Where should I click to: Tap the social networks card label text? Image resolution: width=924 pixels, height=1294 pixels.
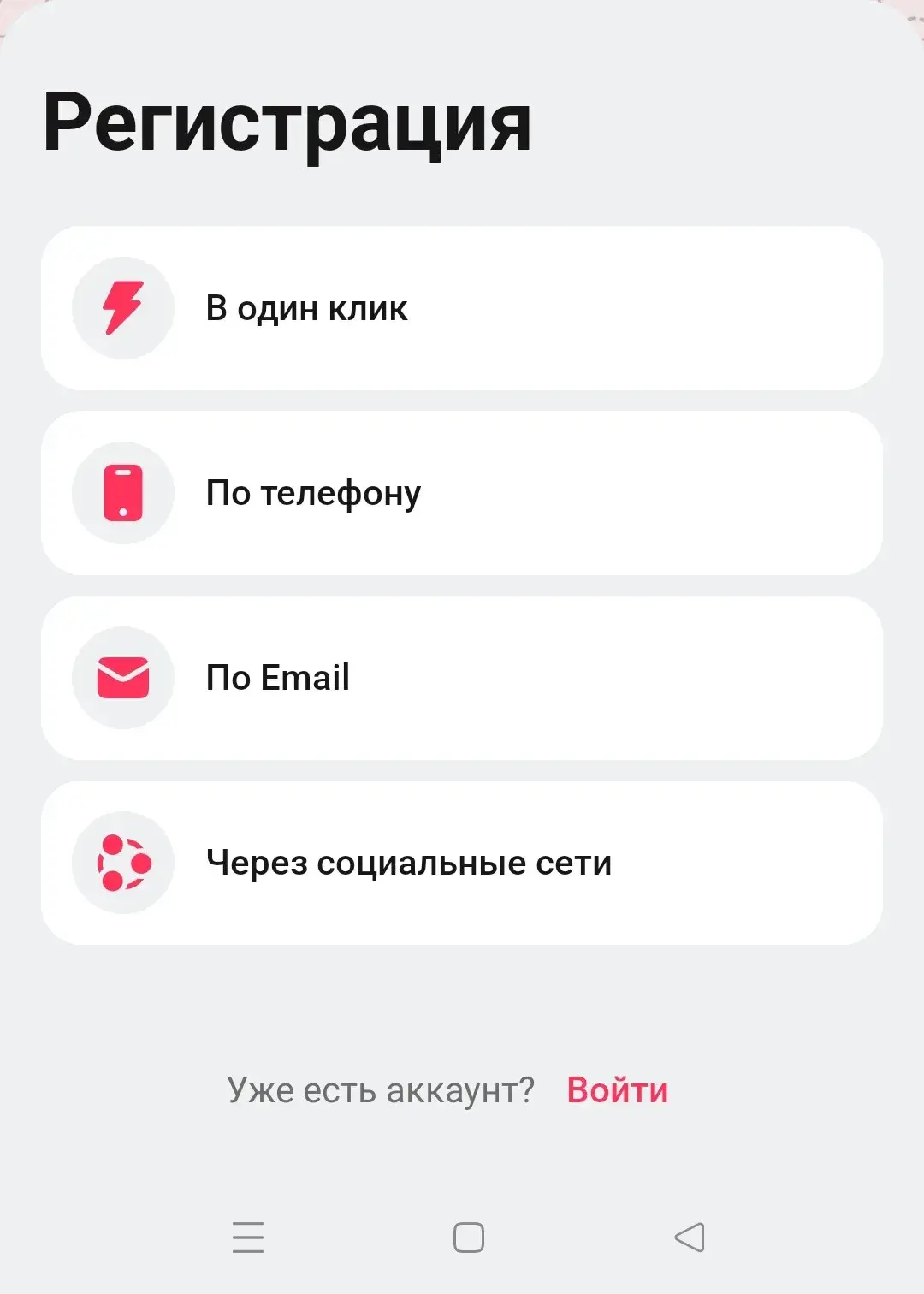pos(409,862)
